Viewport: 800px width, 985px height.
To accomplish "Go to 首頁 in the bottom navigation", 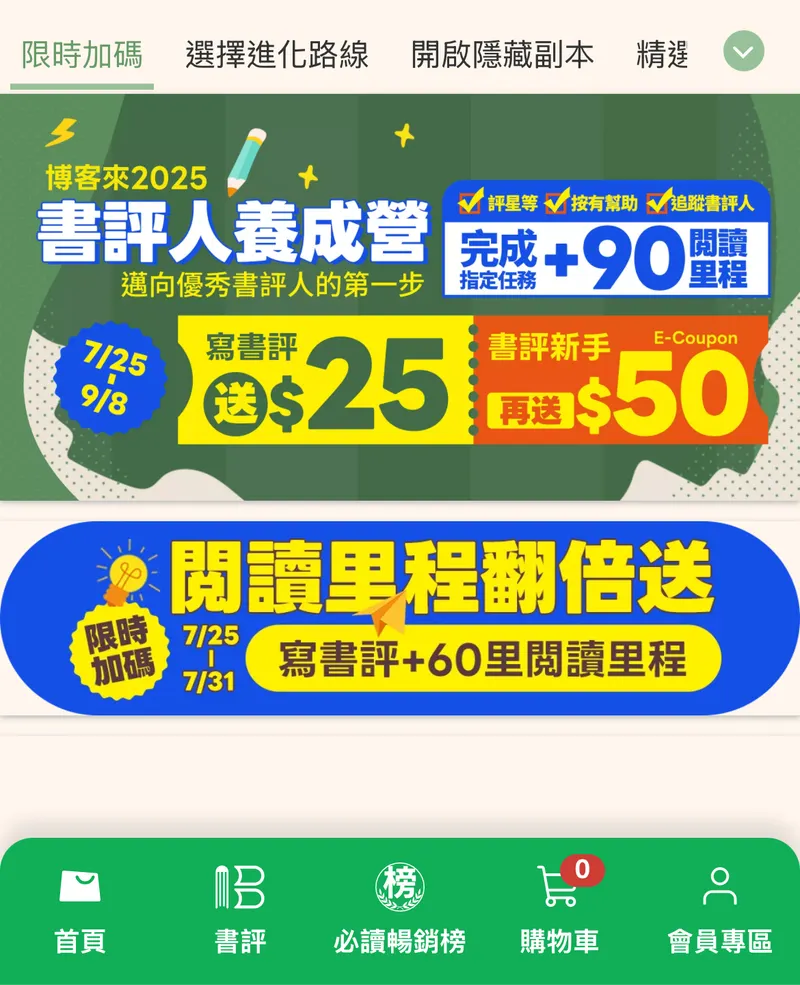I will 80,911.
